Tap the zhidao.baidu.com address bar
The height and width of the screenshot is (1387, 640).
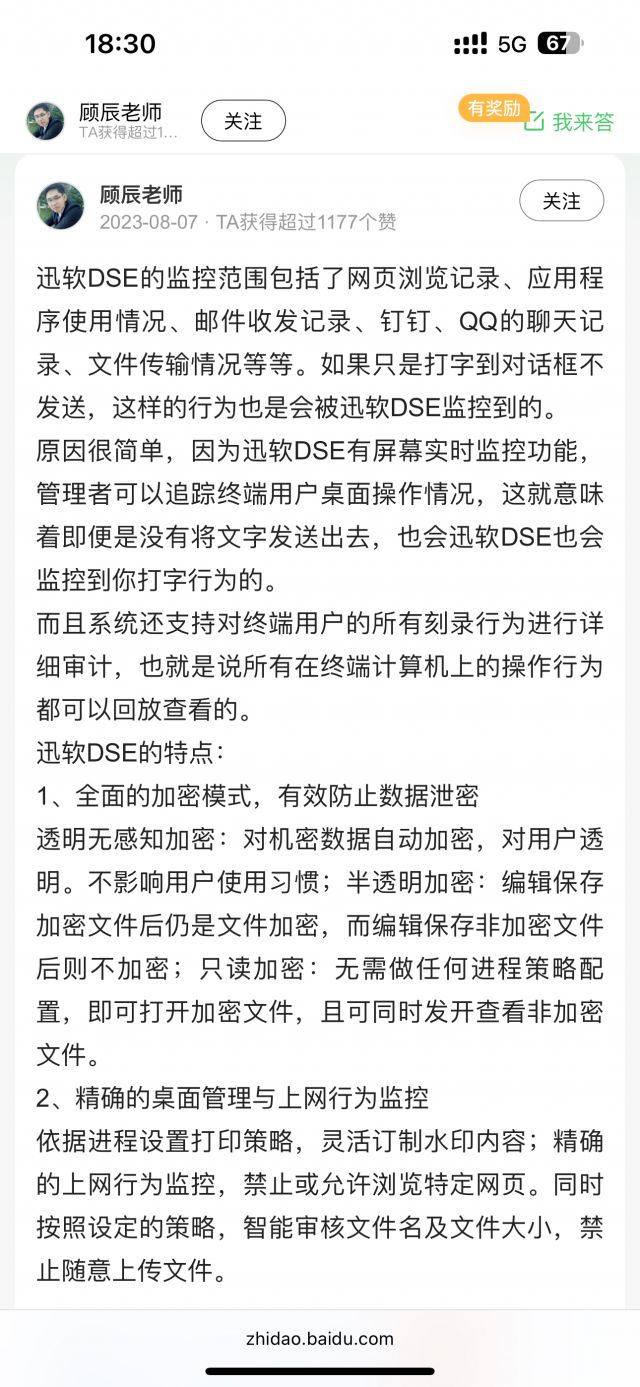320,1338
